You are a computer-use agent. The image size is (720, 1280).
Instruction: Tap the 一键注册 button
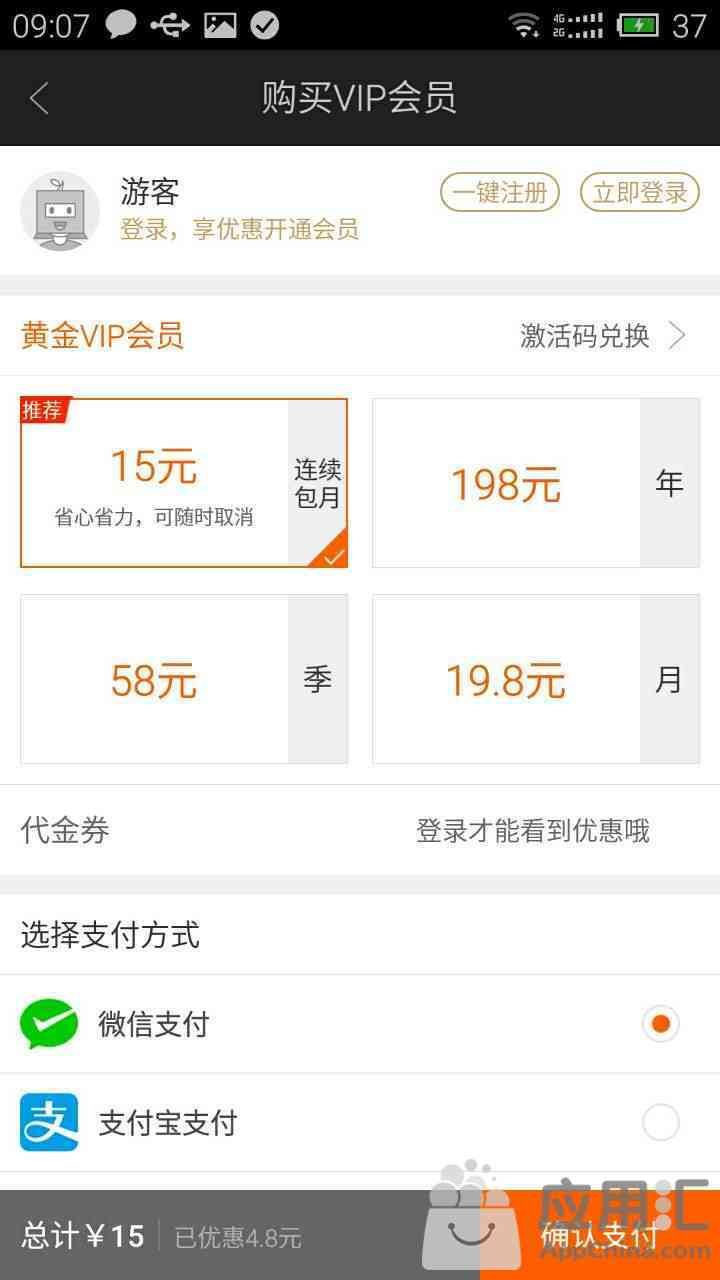pyautogui.click(x=500, y=192)
